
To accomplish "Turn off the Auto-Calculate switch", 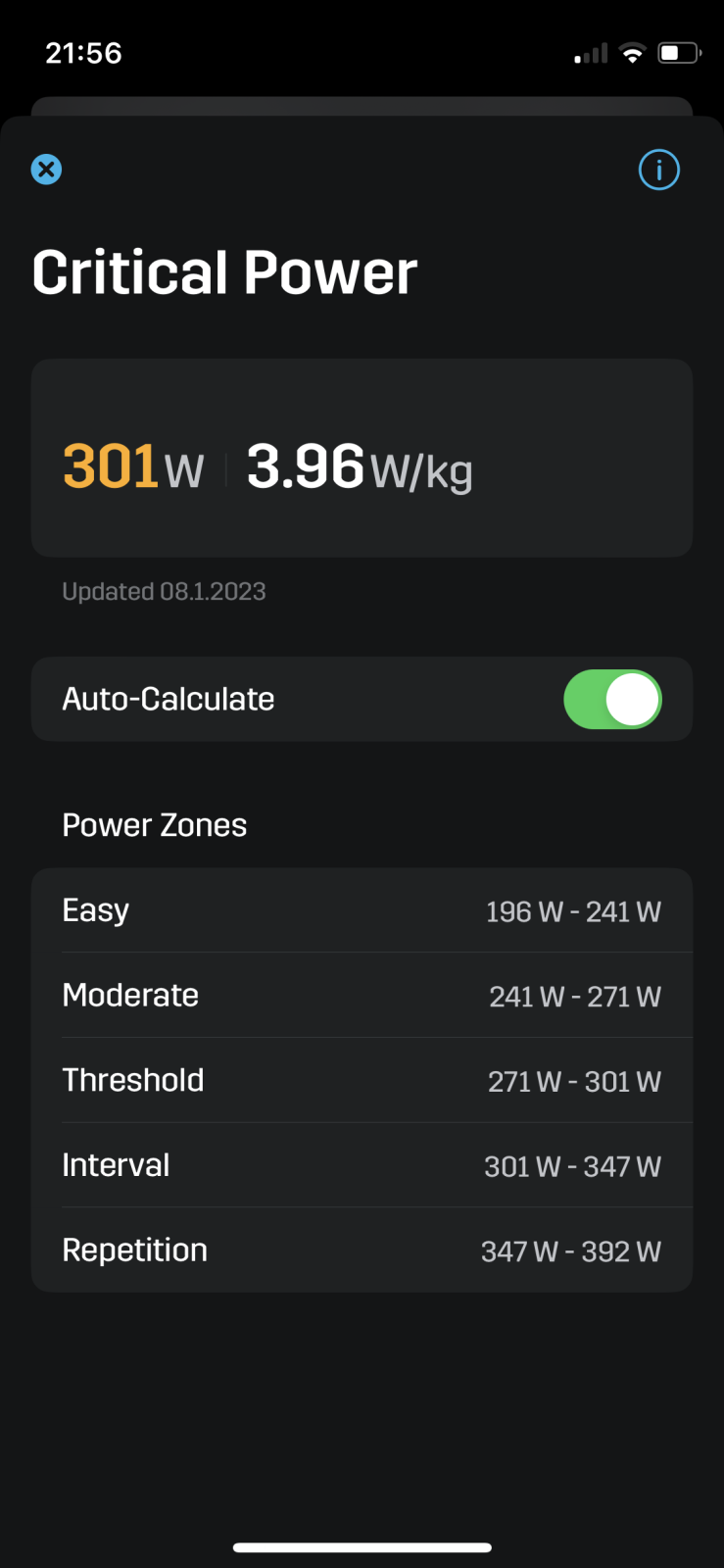I will tap(612, 700).
